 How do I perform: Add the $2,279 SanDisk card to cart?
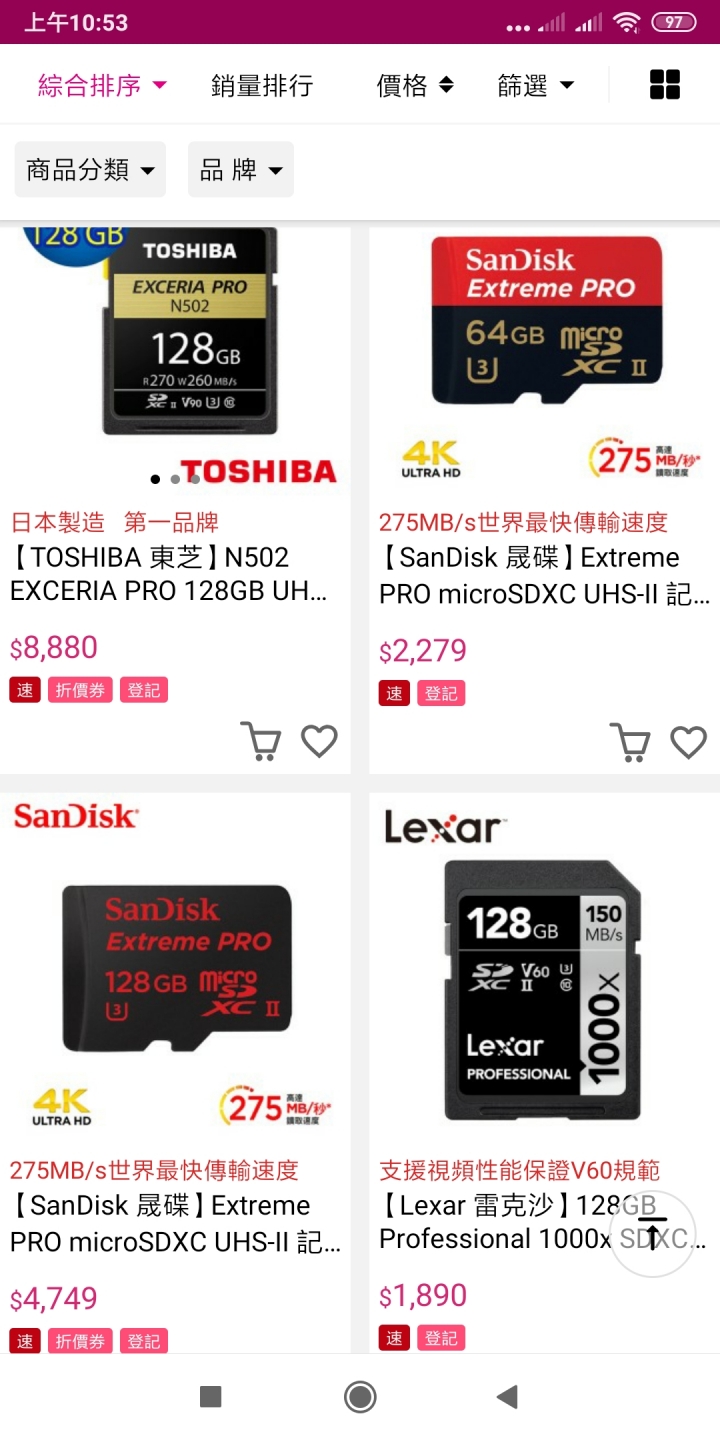click(x=630, y=742)
